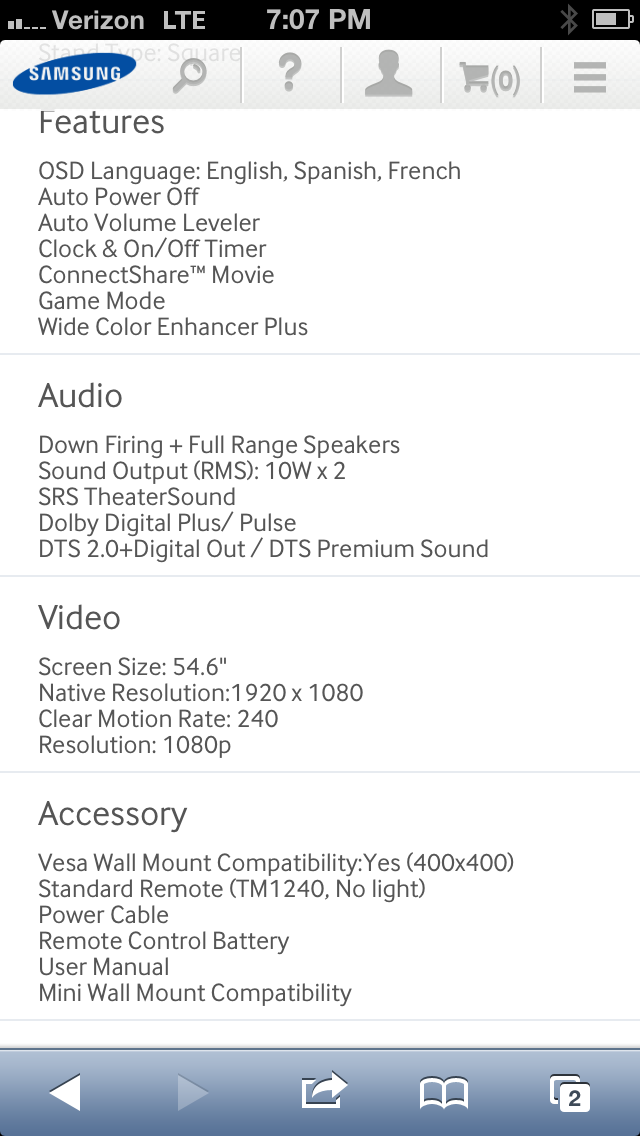640x1136 pixels.
Task: Share this page
Action: [323, 1091]
